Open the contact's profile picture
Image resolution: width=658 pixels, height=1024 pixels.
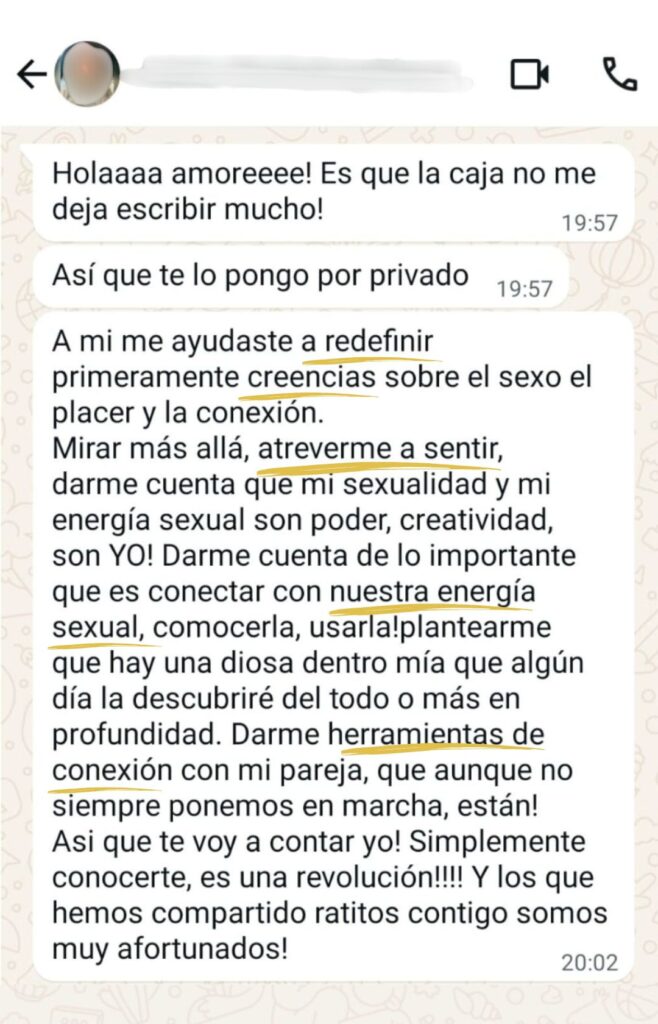pyautogui.click(x=88, y=74)
